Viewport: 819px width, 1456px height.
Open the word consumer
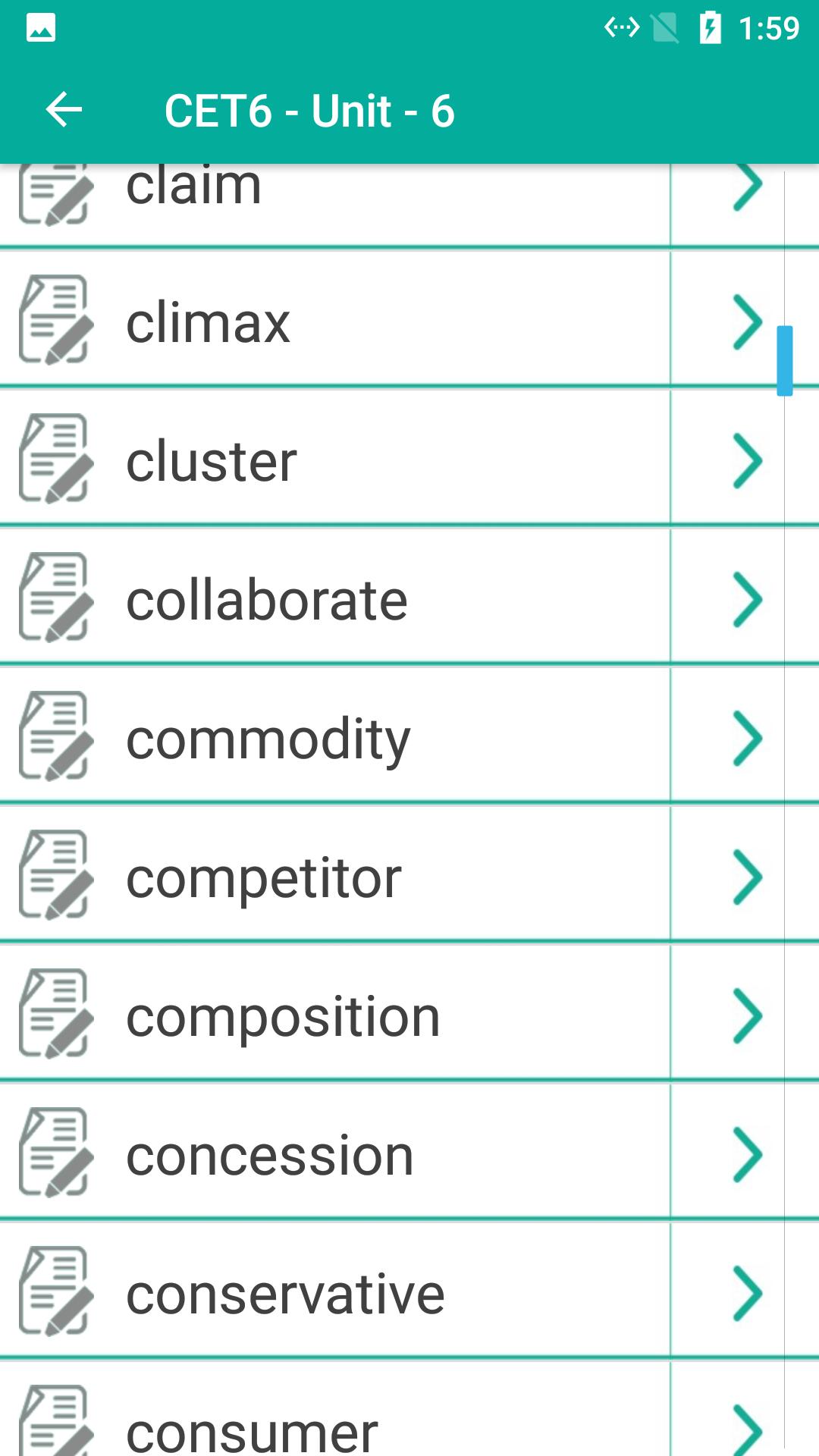(x=334, y=1424)
